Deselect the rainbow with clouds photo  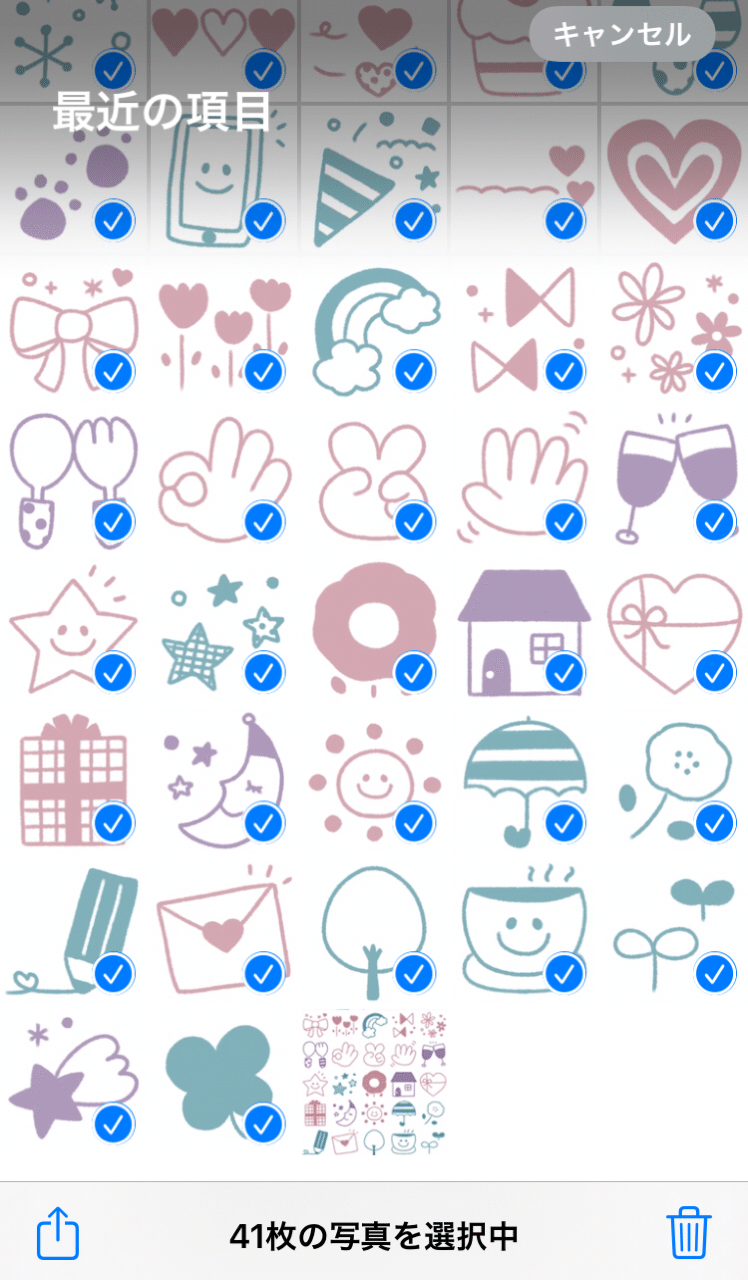tap(374, 332)
